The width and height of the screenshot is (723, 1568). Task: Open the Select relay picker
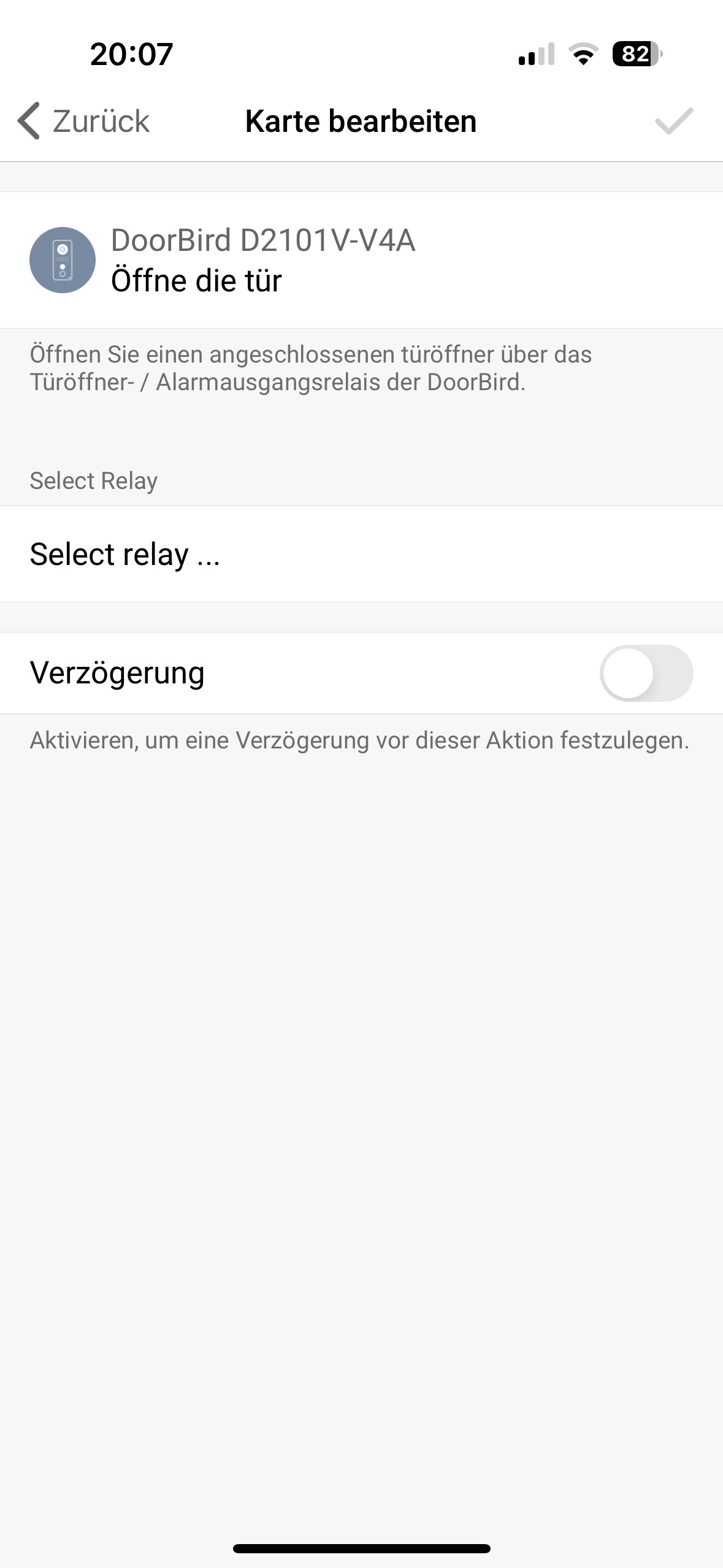361,554
